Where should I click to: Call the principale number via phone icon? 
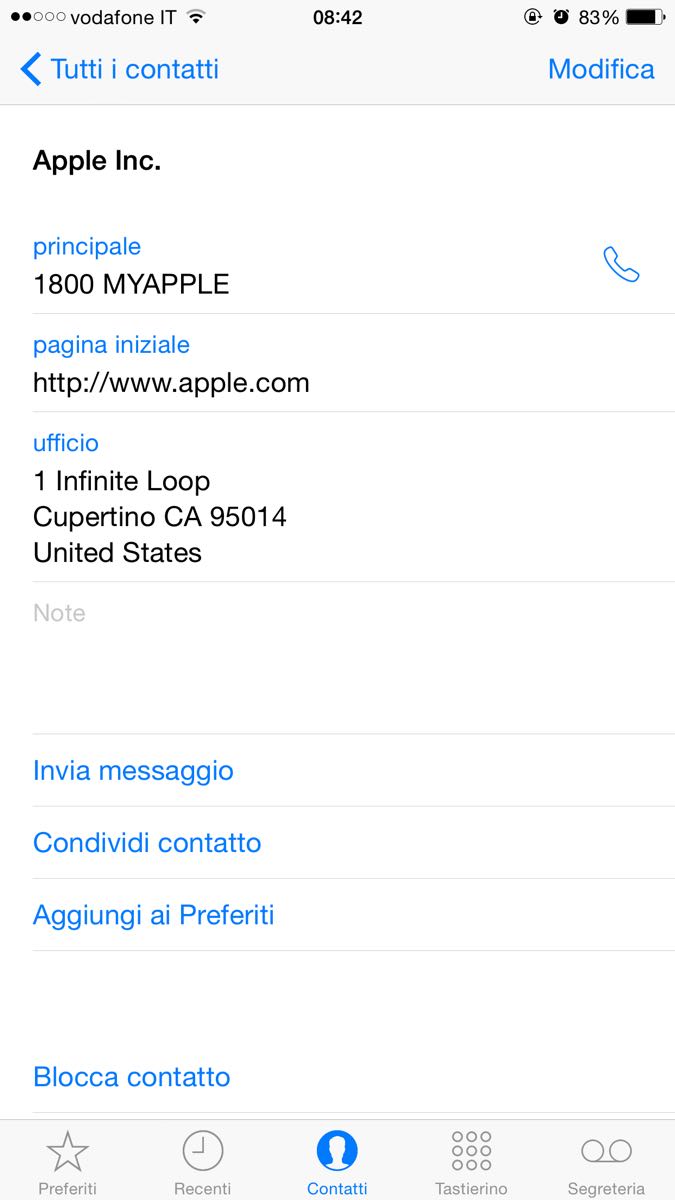[x=621, y=265]
